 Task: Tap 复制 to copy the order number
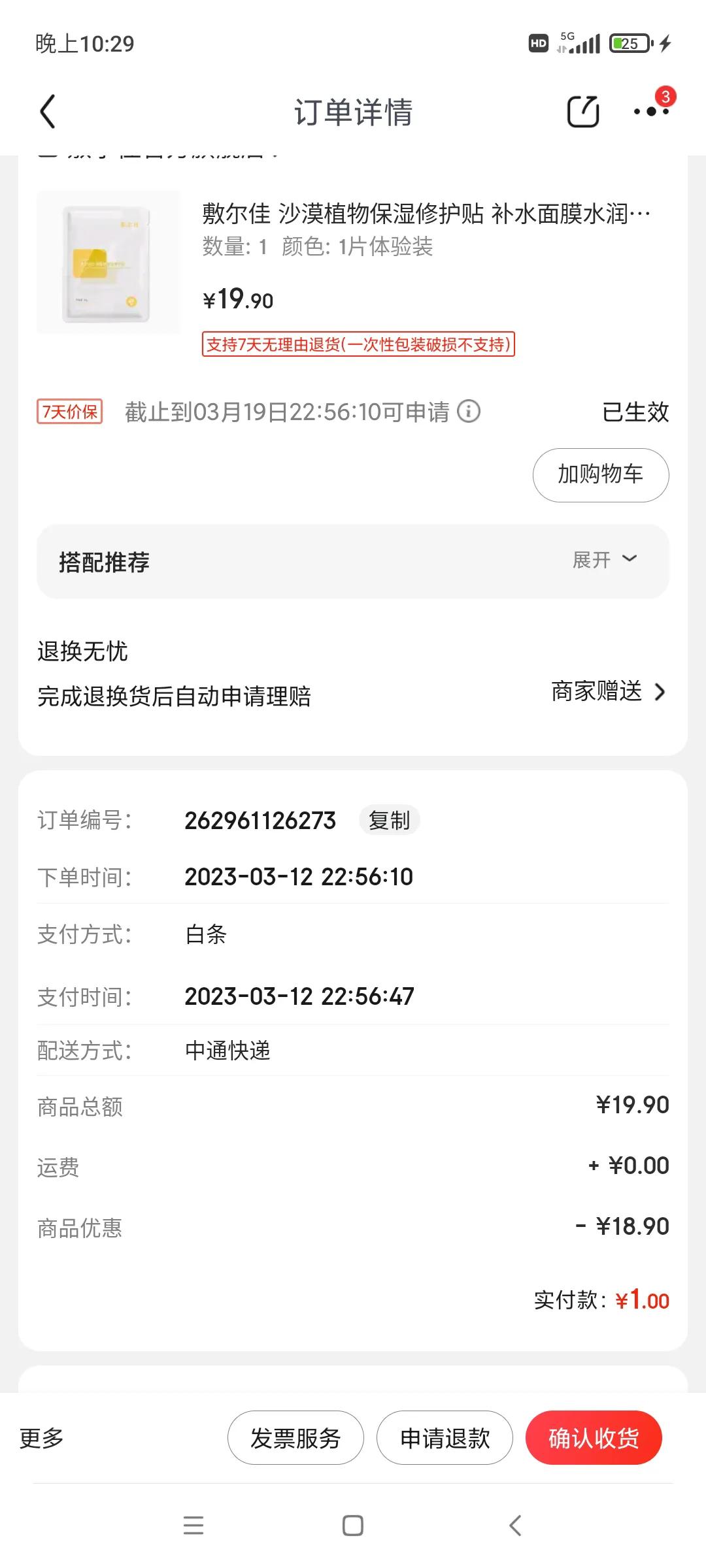[388, 820]
